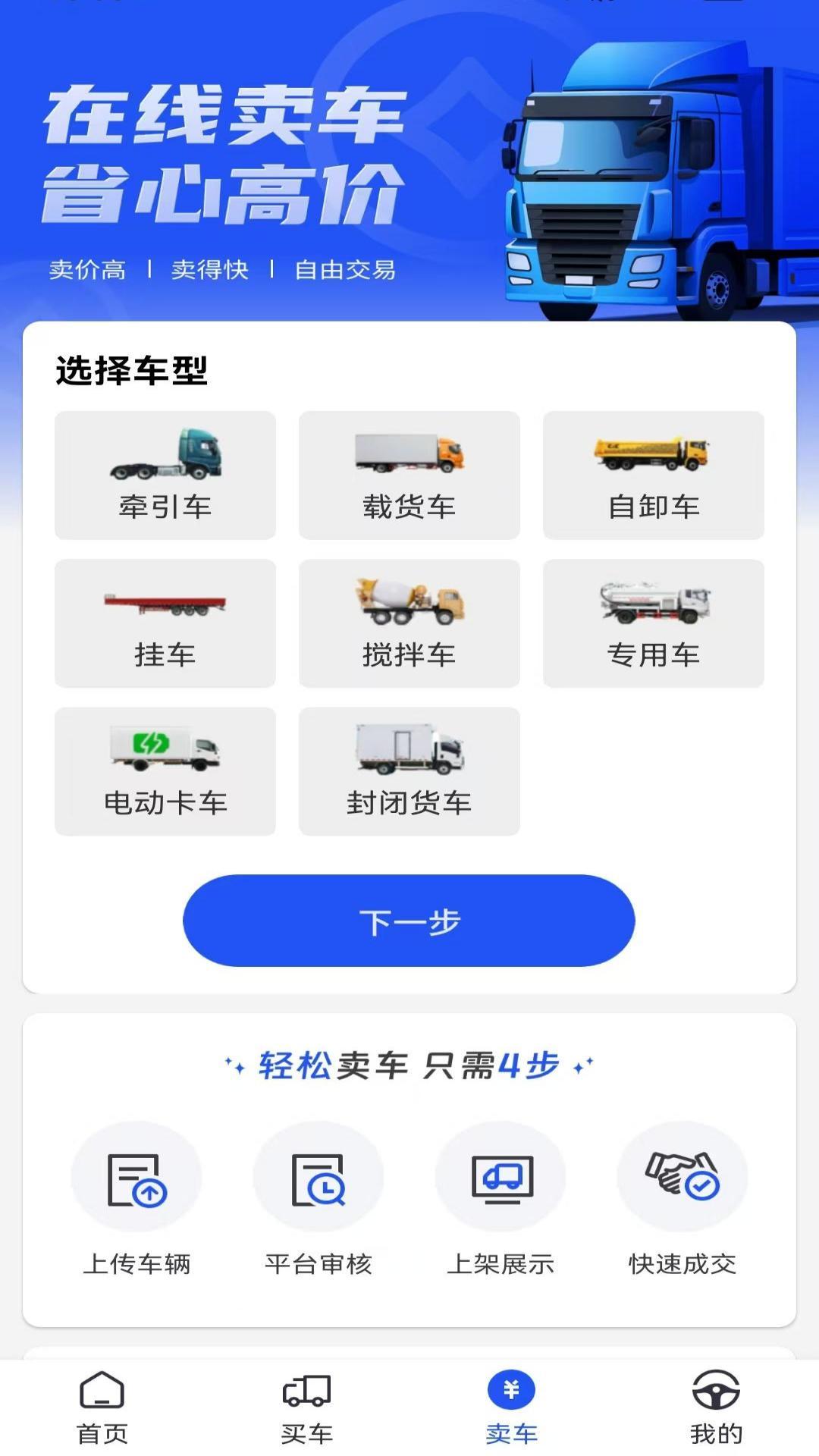Click the 轻松卖车 只需4步 section title

[x=409, y=1065]
